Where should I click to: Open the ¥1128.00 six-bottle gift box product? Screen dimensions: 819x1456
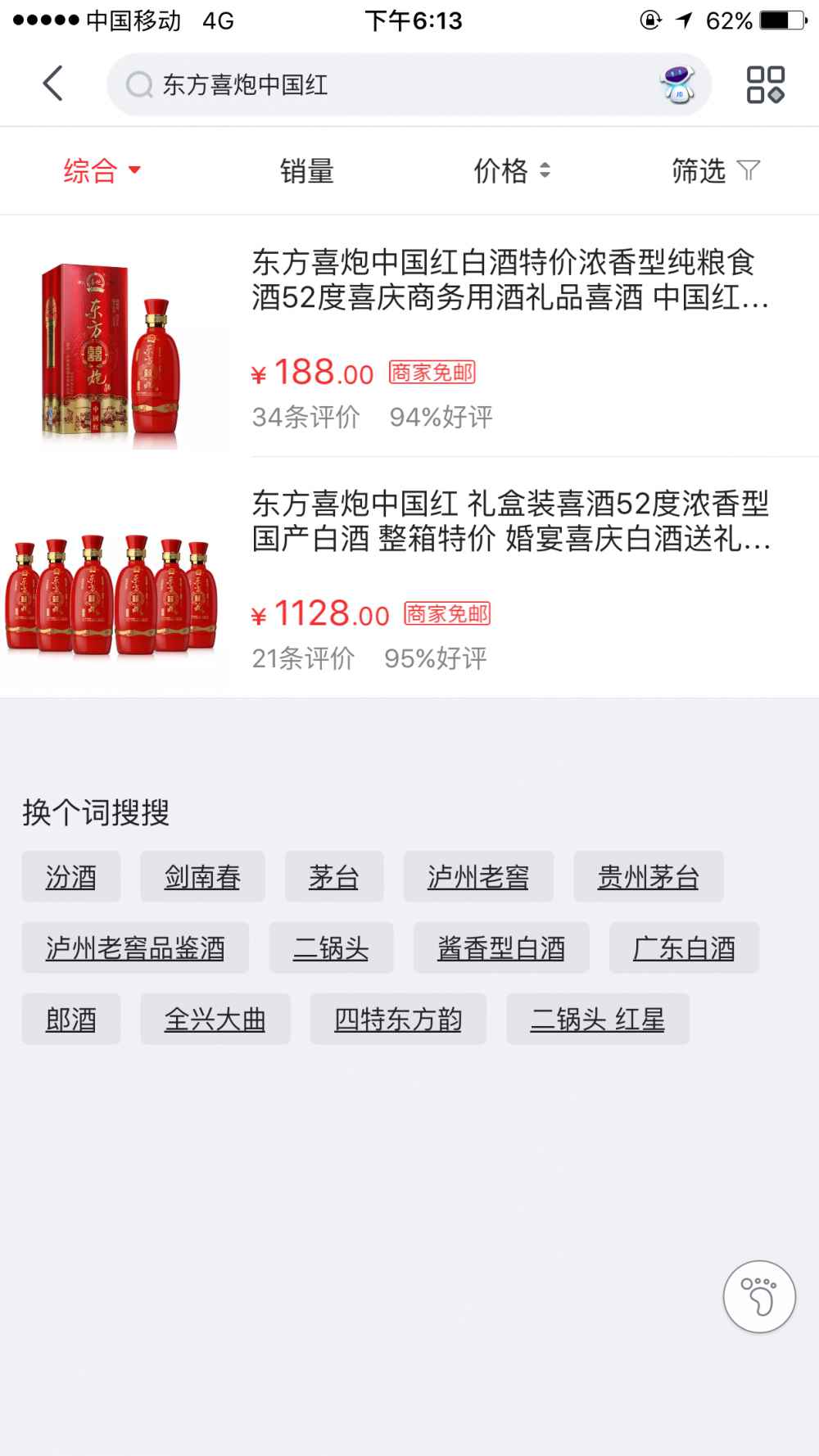click(409, 578)
